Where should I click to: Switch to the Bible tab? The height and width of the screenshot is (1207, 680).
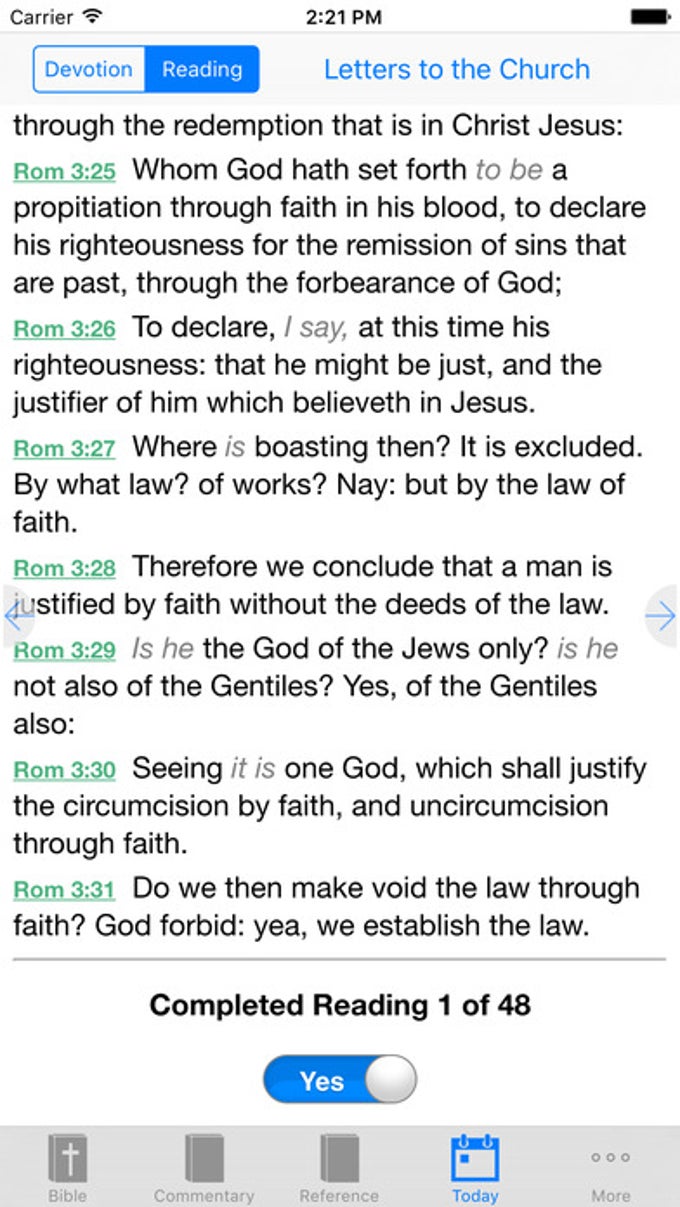(x=68, y=1167)
